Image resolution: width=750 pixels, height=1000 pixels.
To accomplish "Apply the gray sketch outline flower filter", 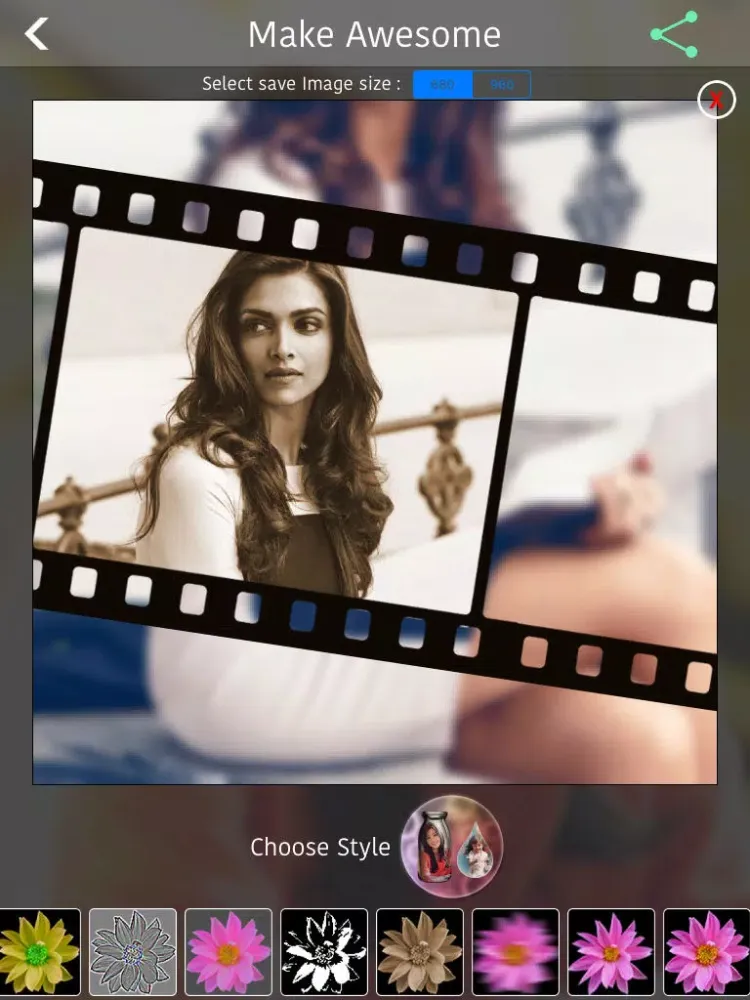I will coord(133,951).
